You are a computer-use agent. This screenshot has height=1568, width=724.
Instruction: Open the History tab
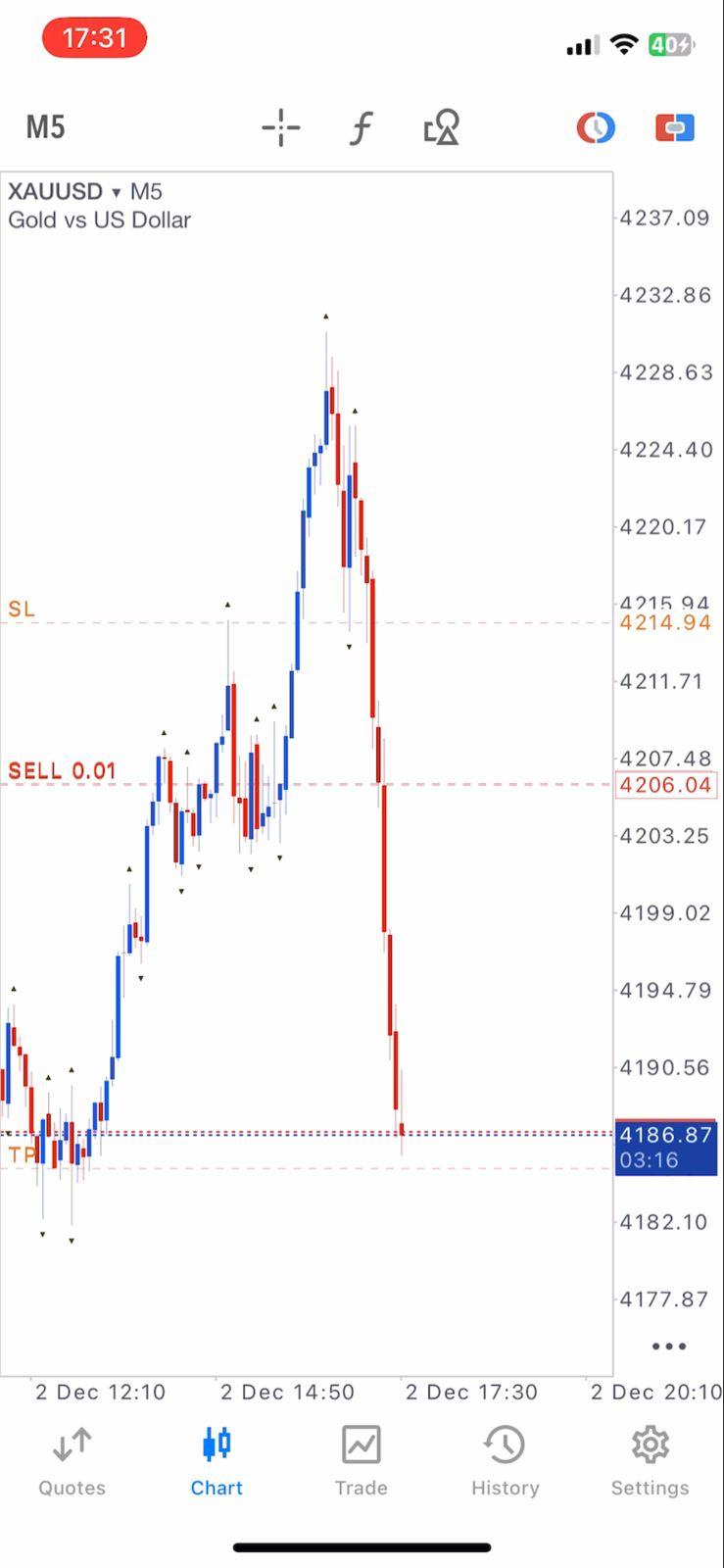click(506, 1462)
